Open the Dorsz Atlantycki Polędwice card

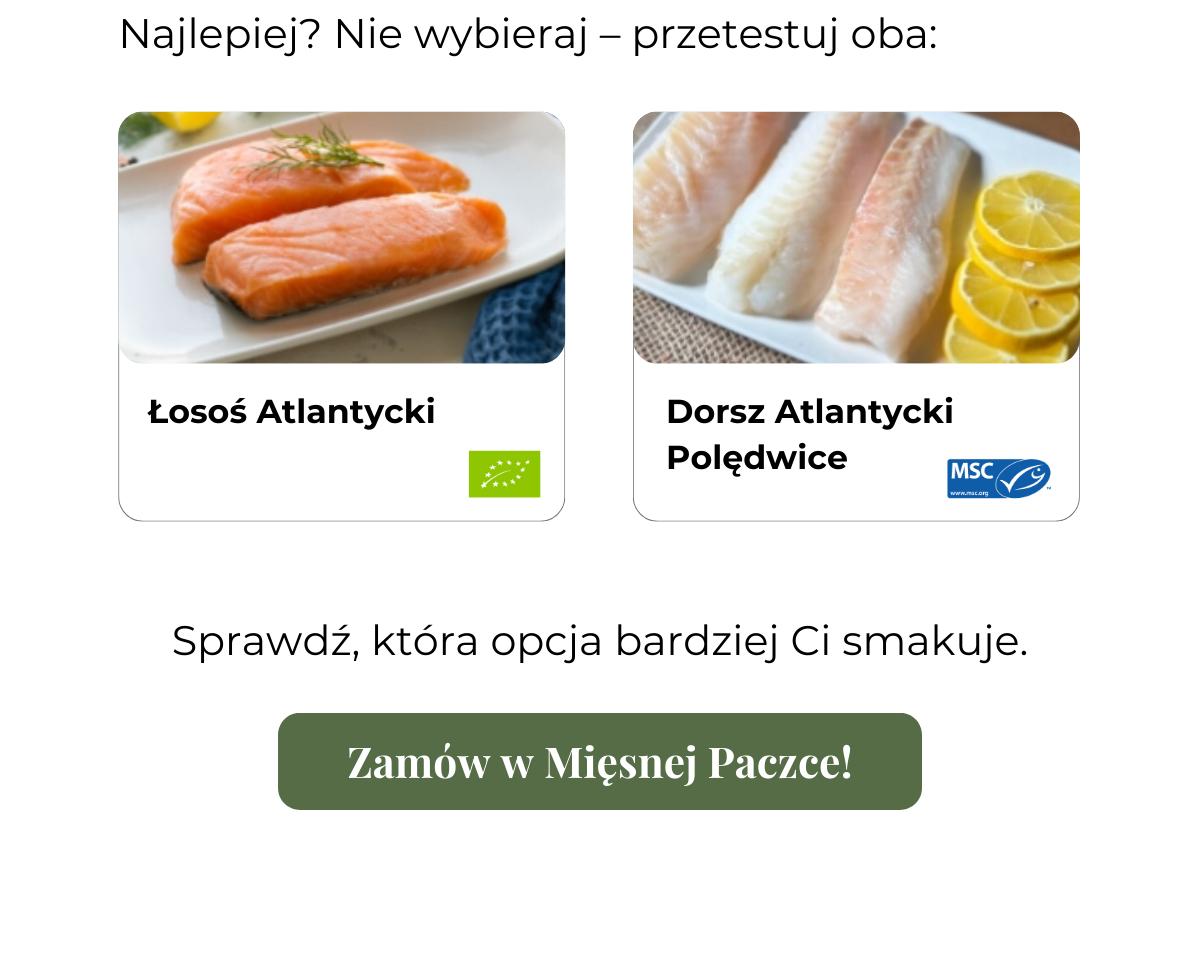point(856,315)
